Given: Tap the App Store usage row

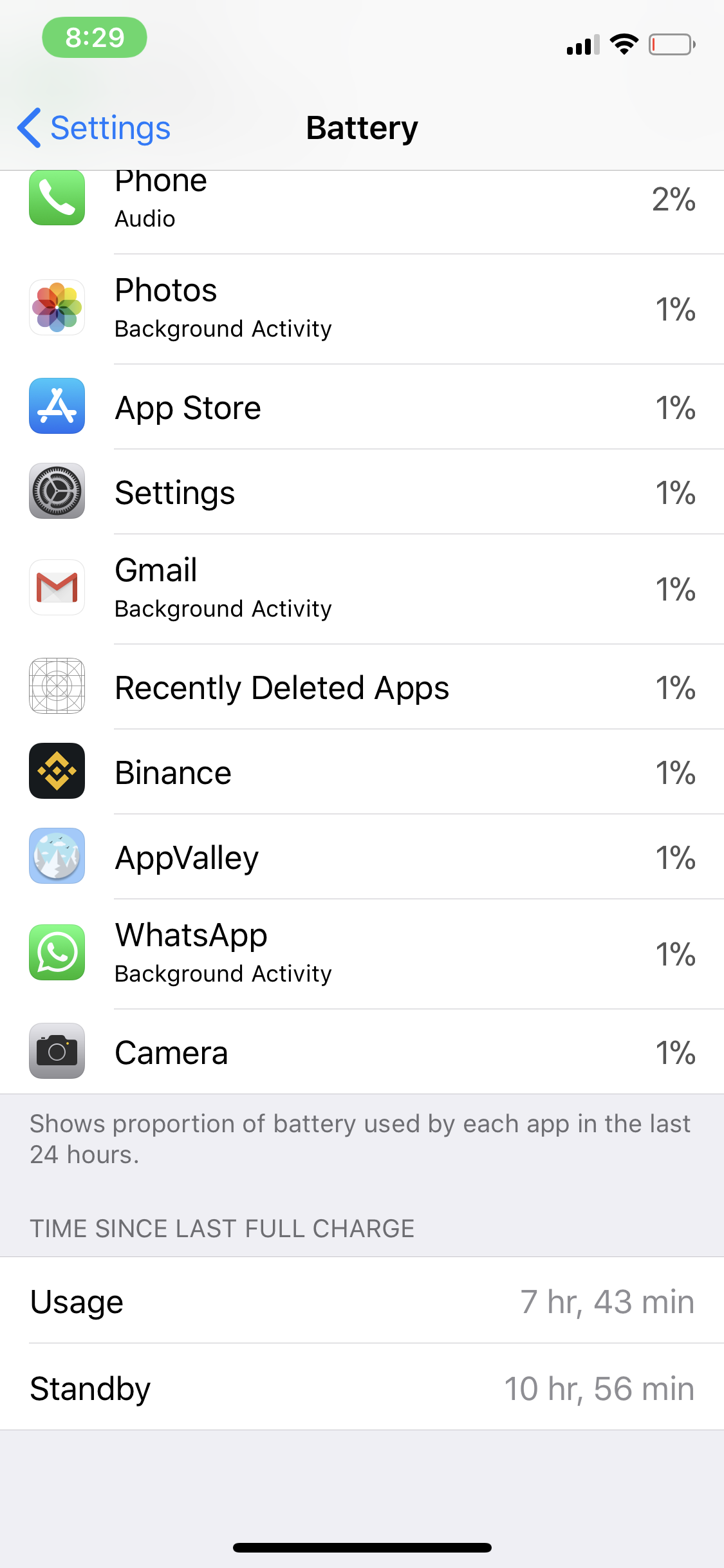Looking at the screenshot, I should (362, 407).
